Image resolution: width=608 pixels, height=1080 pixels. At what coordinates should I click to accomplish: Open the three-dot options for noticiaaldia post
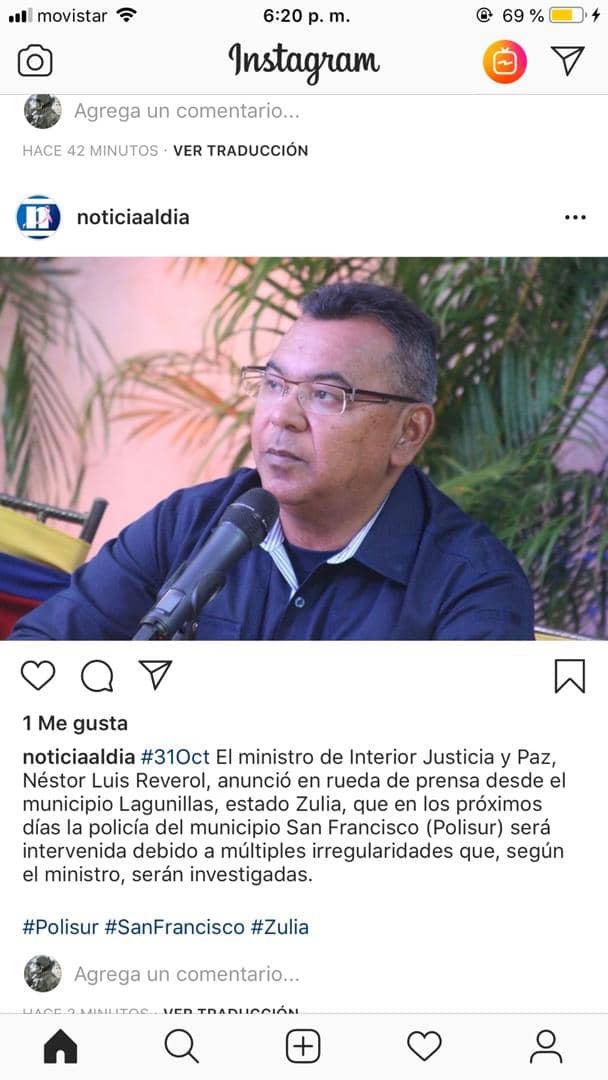(575, 217)
